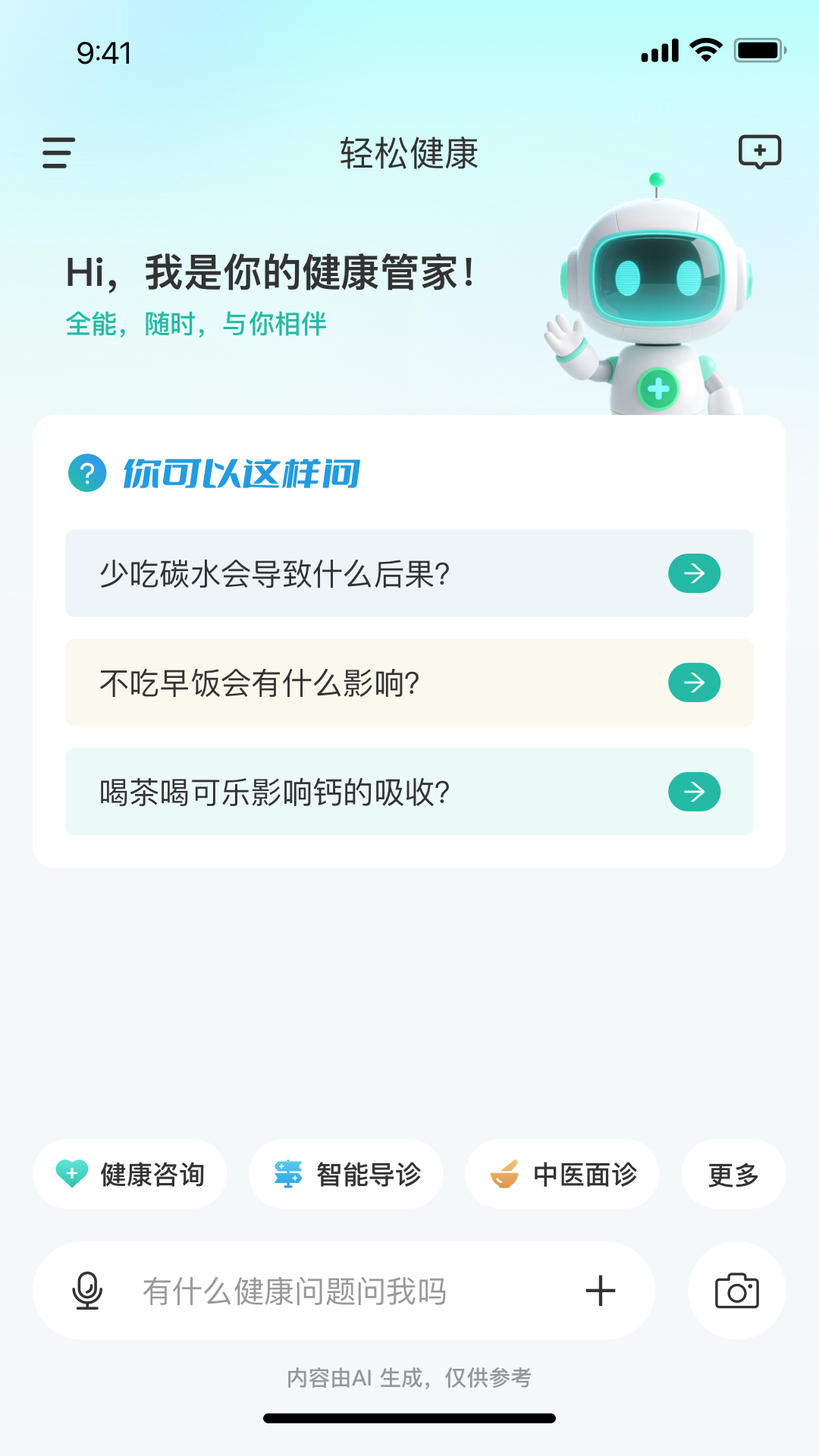Tap the heart icon on 健康咨询 chip
The image size is (819, 1456).
pyautogui.click(x=71, y=1173)
